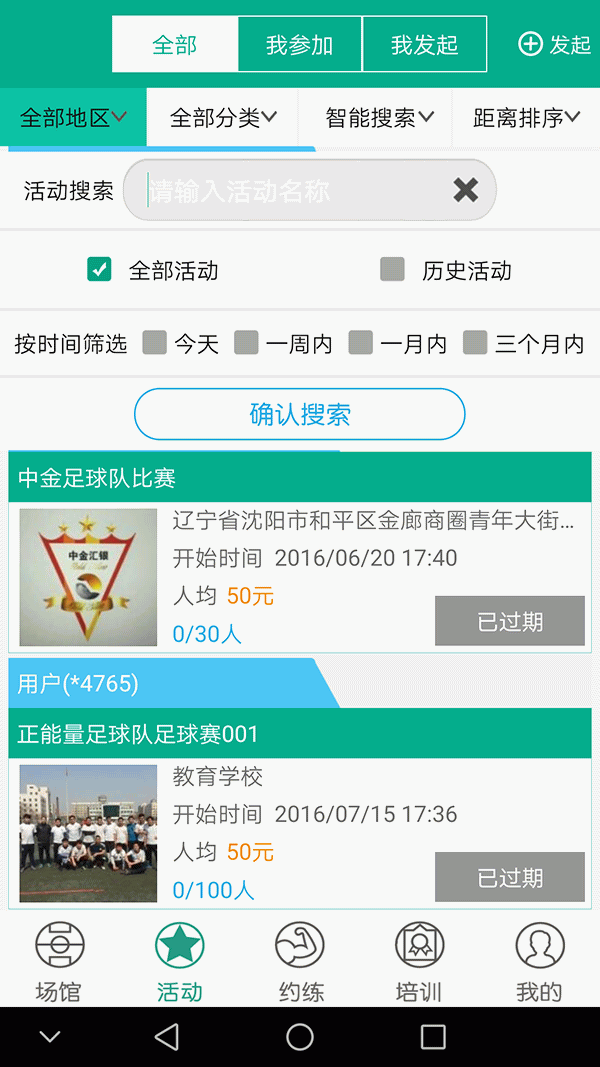Open the 距离排序 sorting dropdown
The width and height of the screenshot is (600, 1067).
(x=526, y=118)
